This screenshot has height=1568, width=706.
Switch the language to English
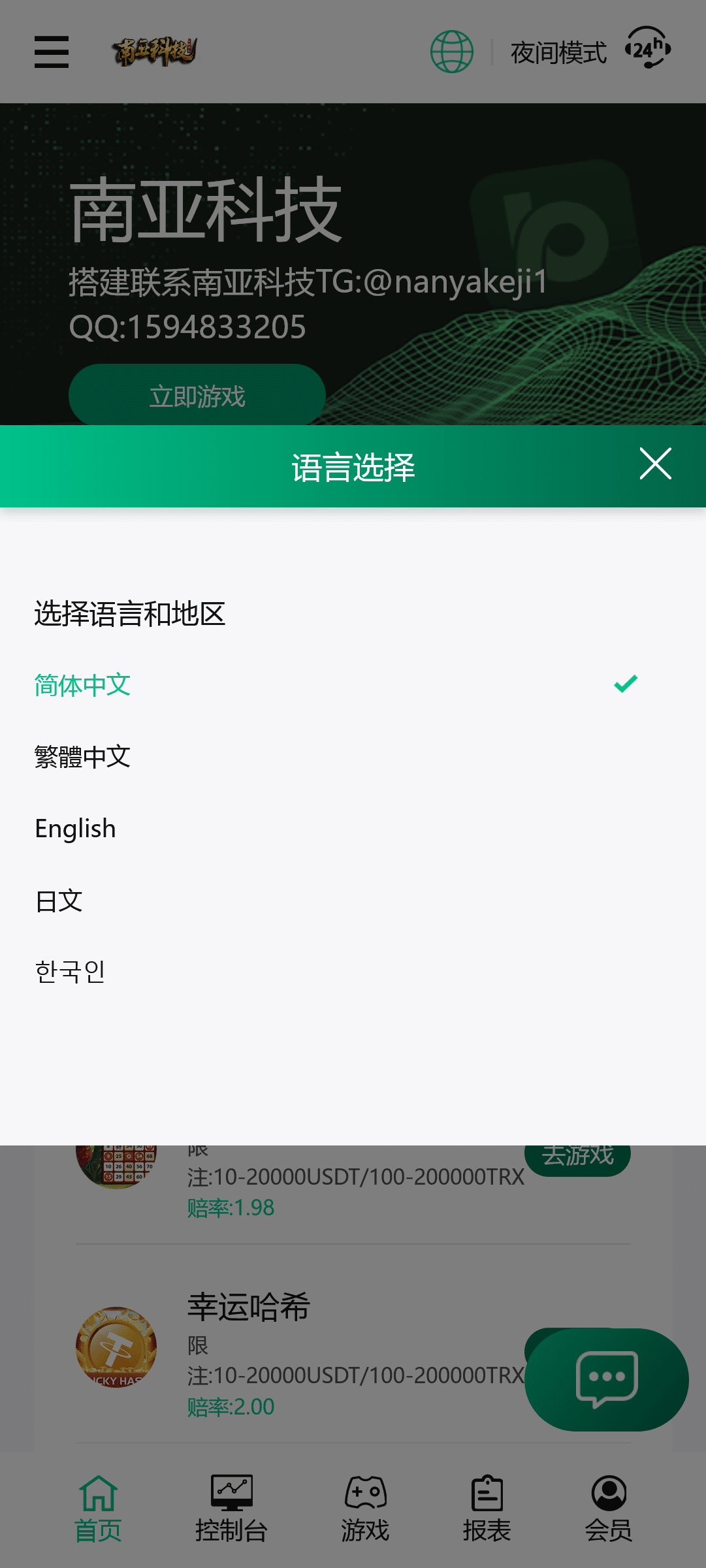tap(353, 829)
